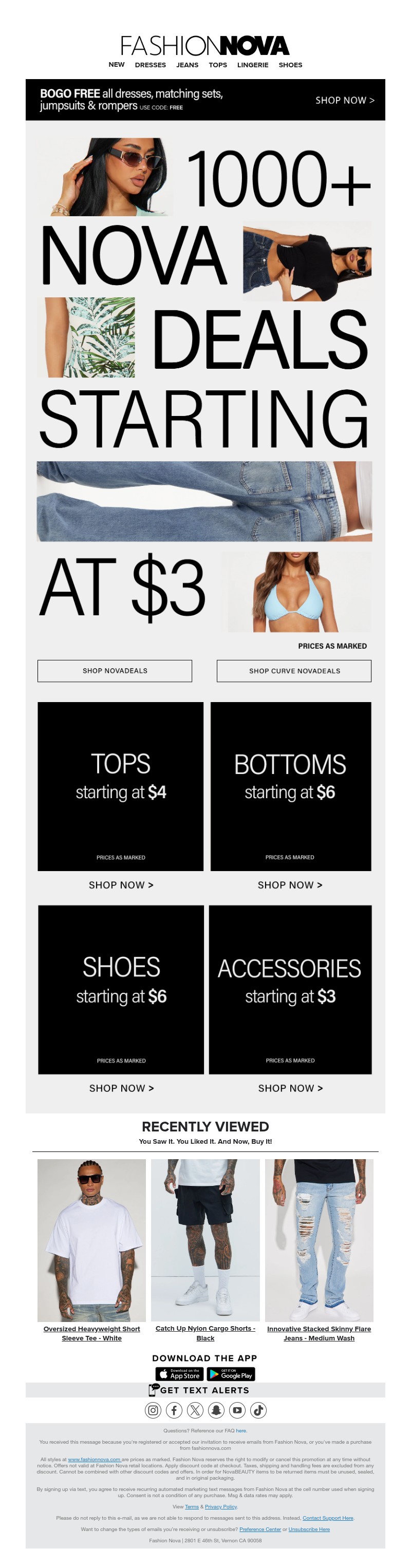The height and width of the screenshot is (1568, 411).
Task: Open the YouTube icon link
Action: point(237,1410)
